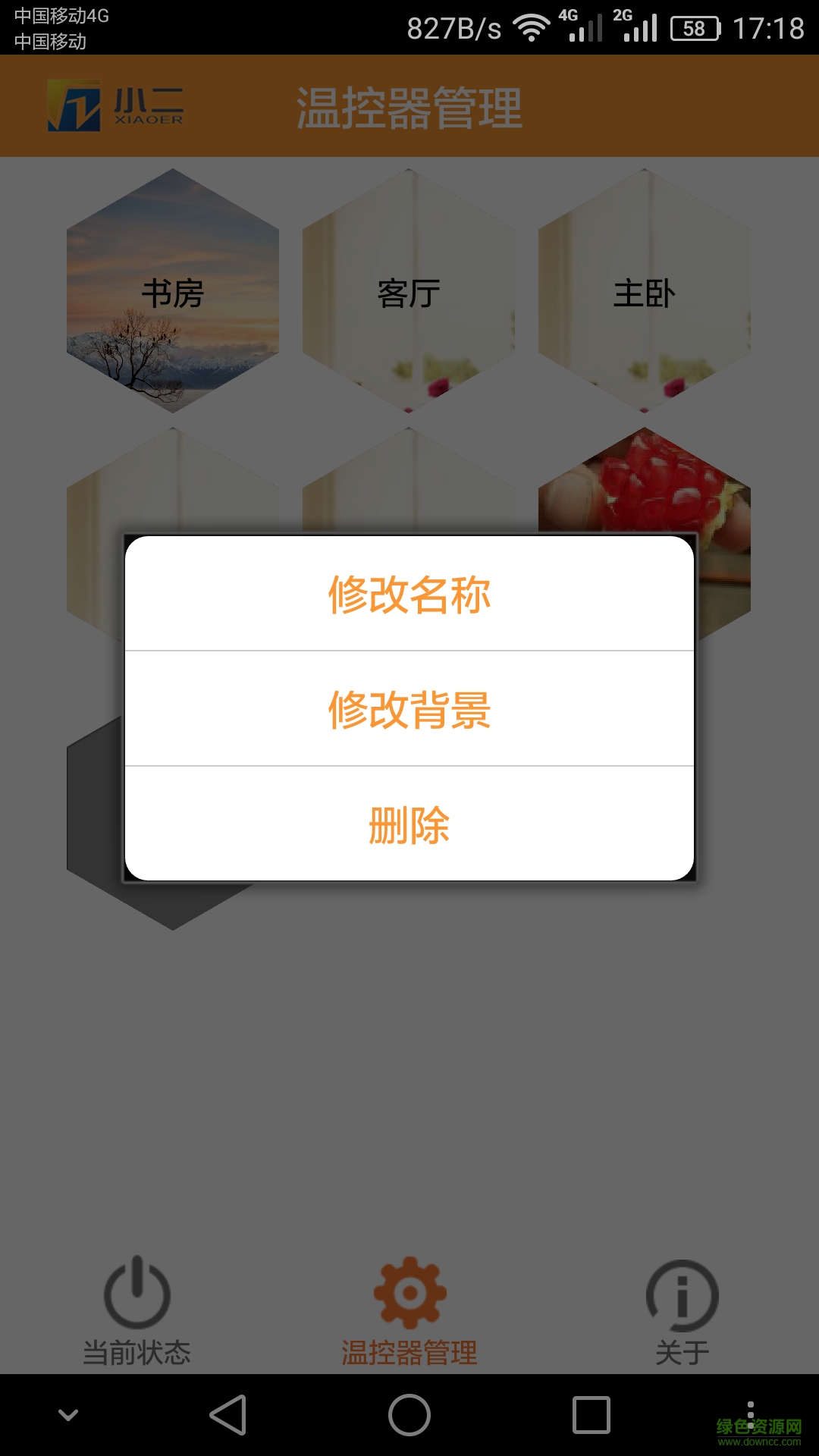Open the 主卧 room hexagon thumbnail
This screenshot has width=819, height=1456.
pos(645,292)
